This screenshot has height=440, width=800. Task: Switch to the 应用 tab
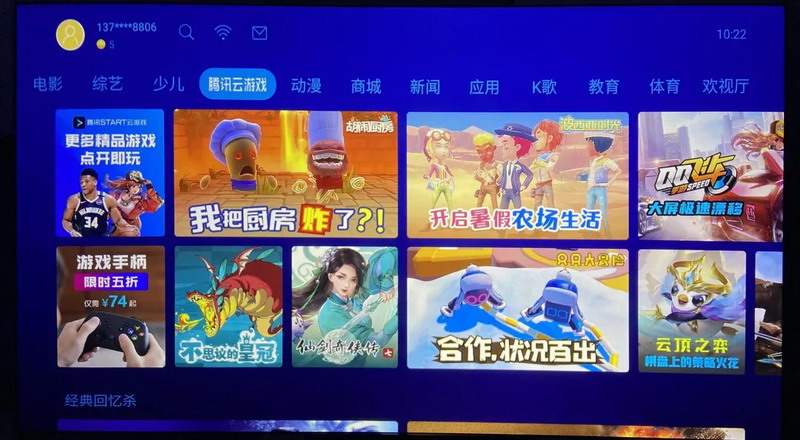[x=484, y=86]
